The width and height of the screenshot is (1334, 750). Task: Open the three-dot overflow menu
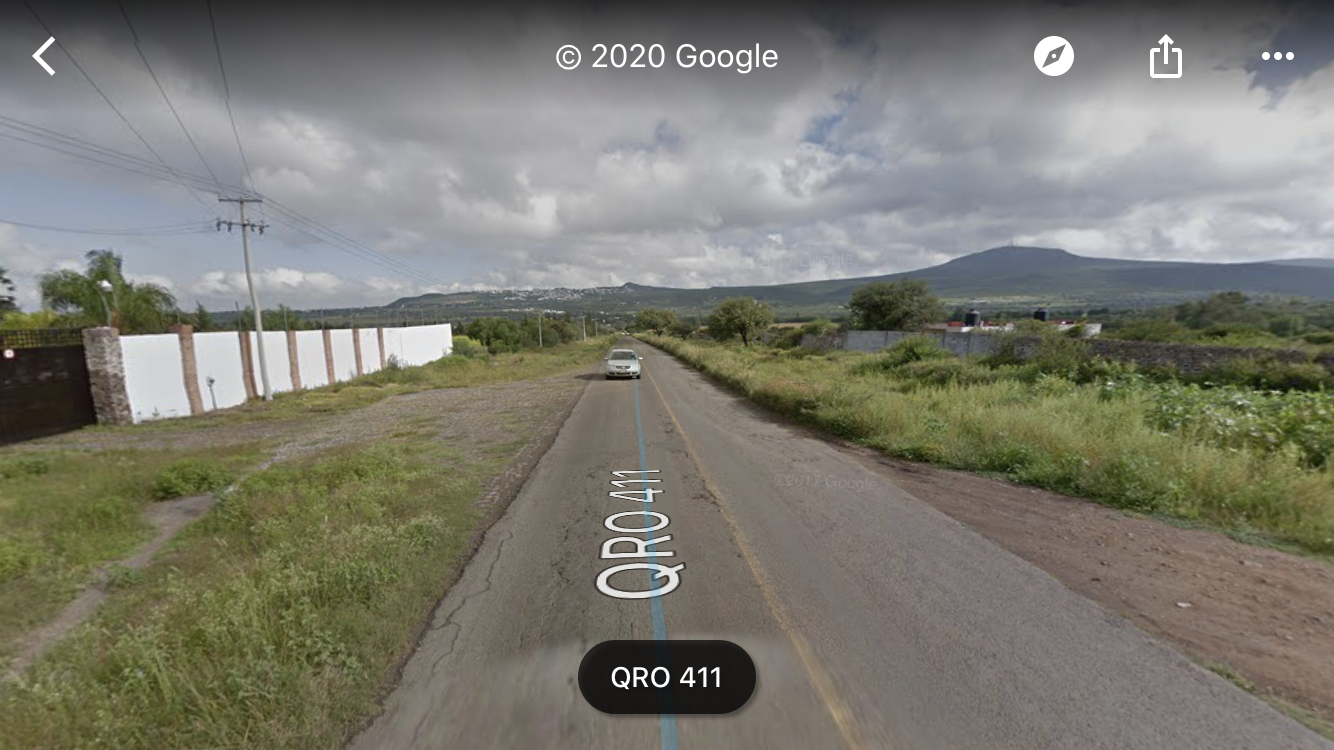tap(1277, 57)
